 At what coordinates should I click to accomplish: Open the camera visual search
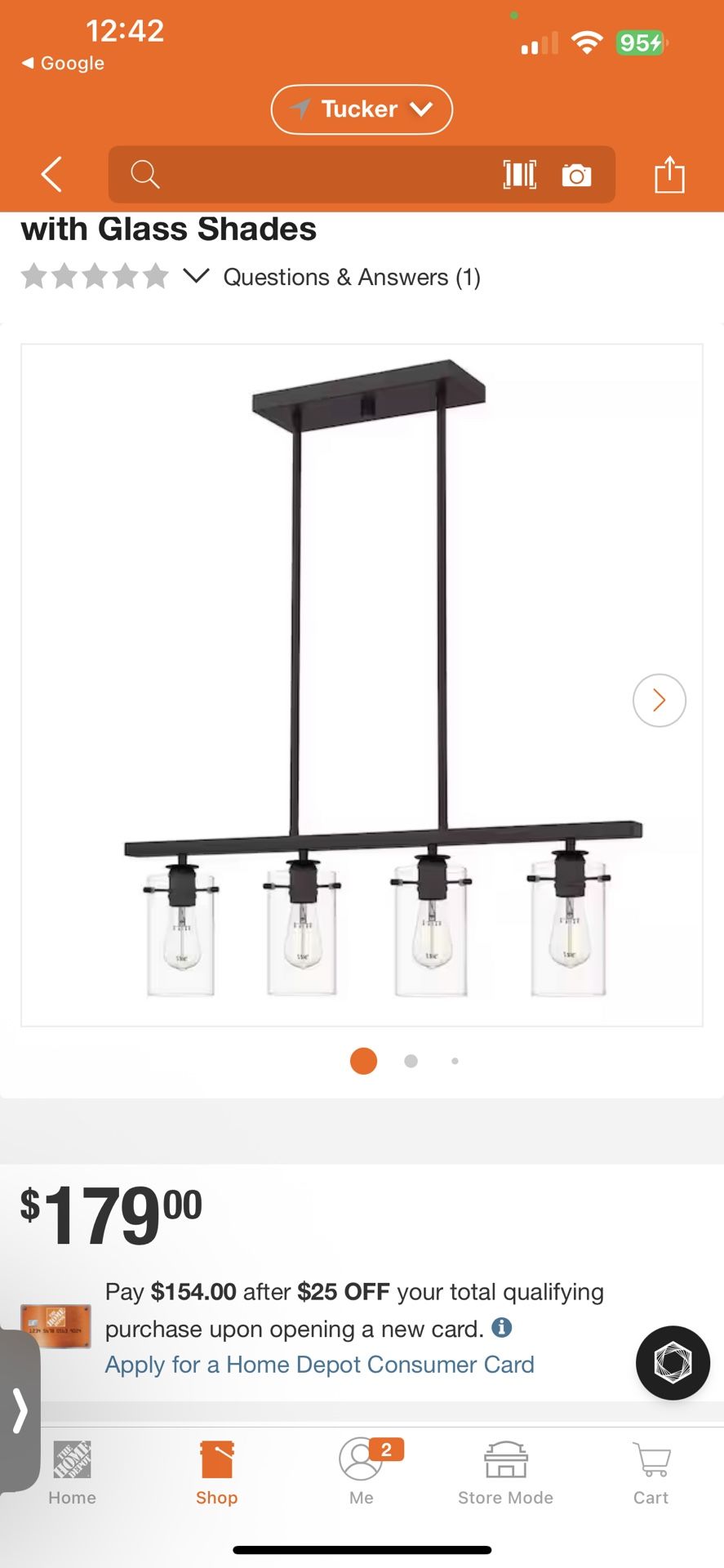coord(578,174)
